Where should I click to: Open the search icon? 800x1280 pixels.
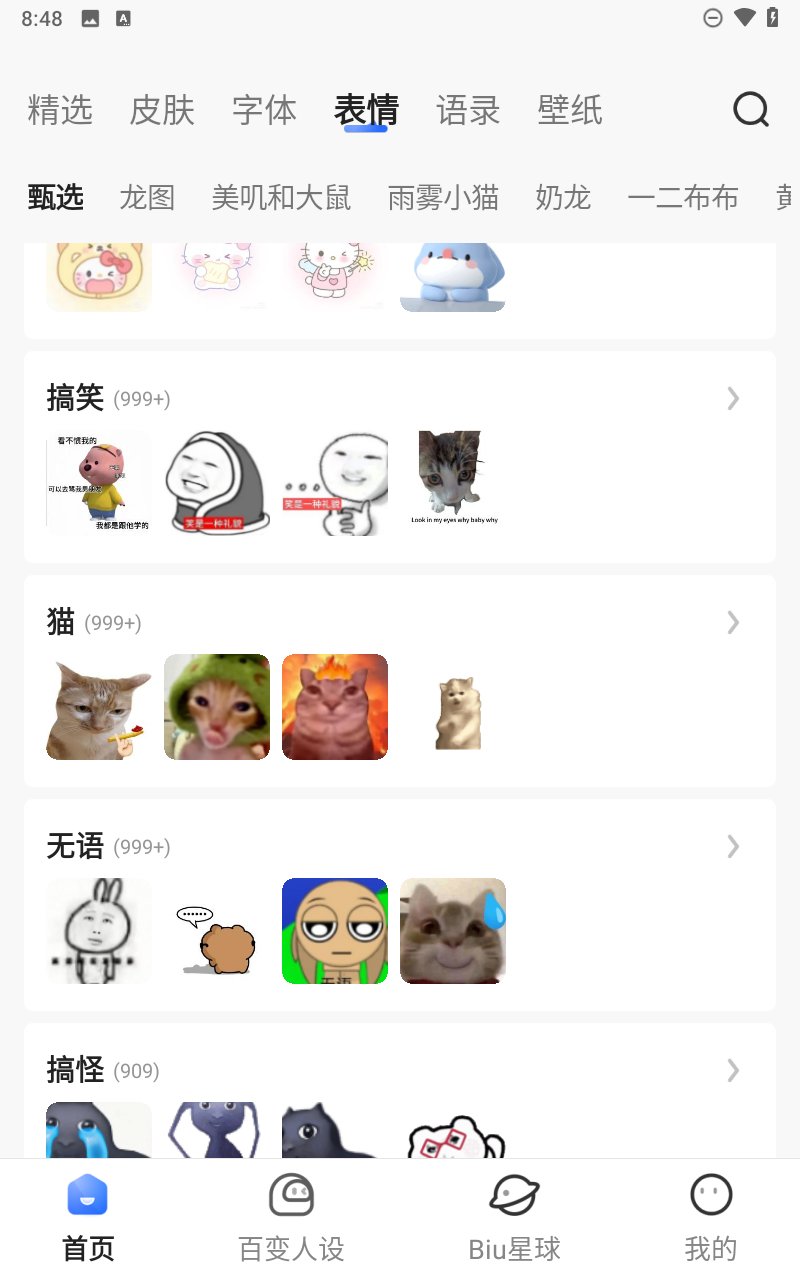click(x=751, y=109)
